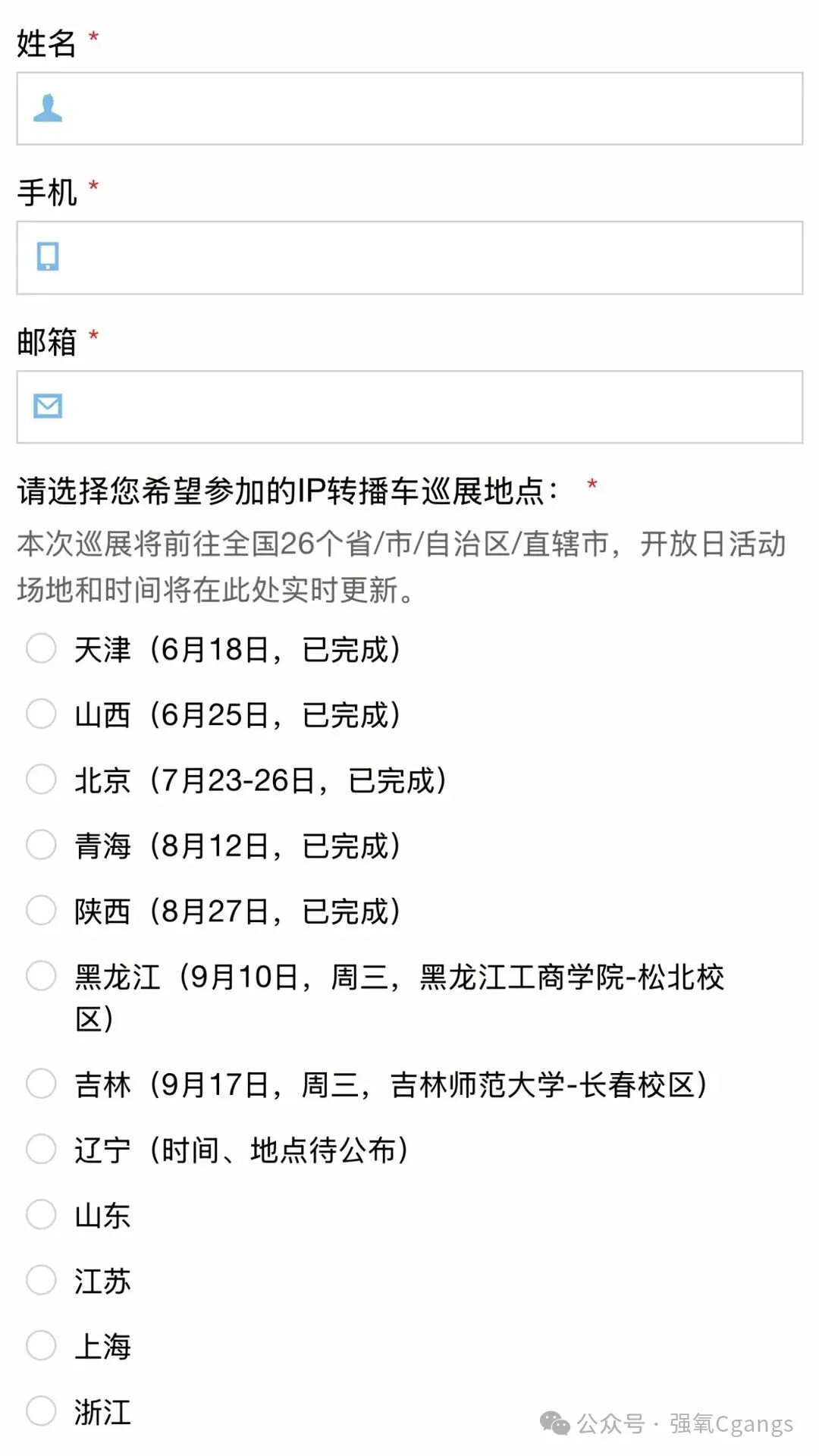Pick the 青海 (8月12日) option
819x1456 pixels.
pyautogui.click(x=41, y=845)
